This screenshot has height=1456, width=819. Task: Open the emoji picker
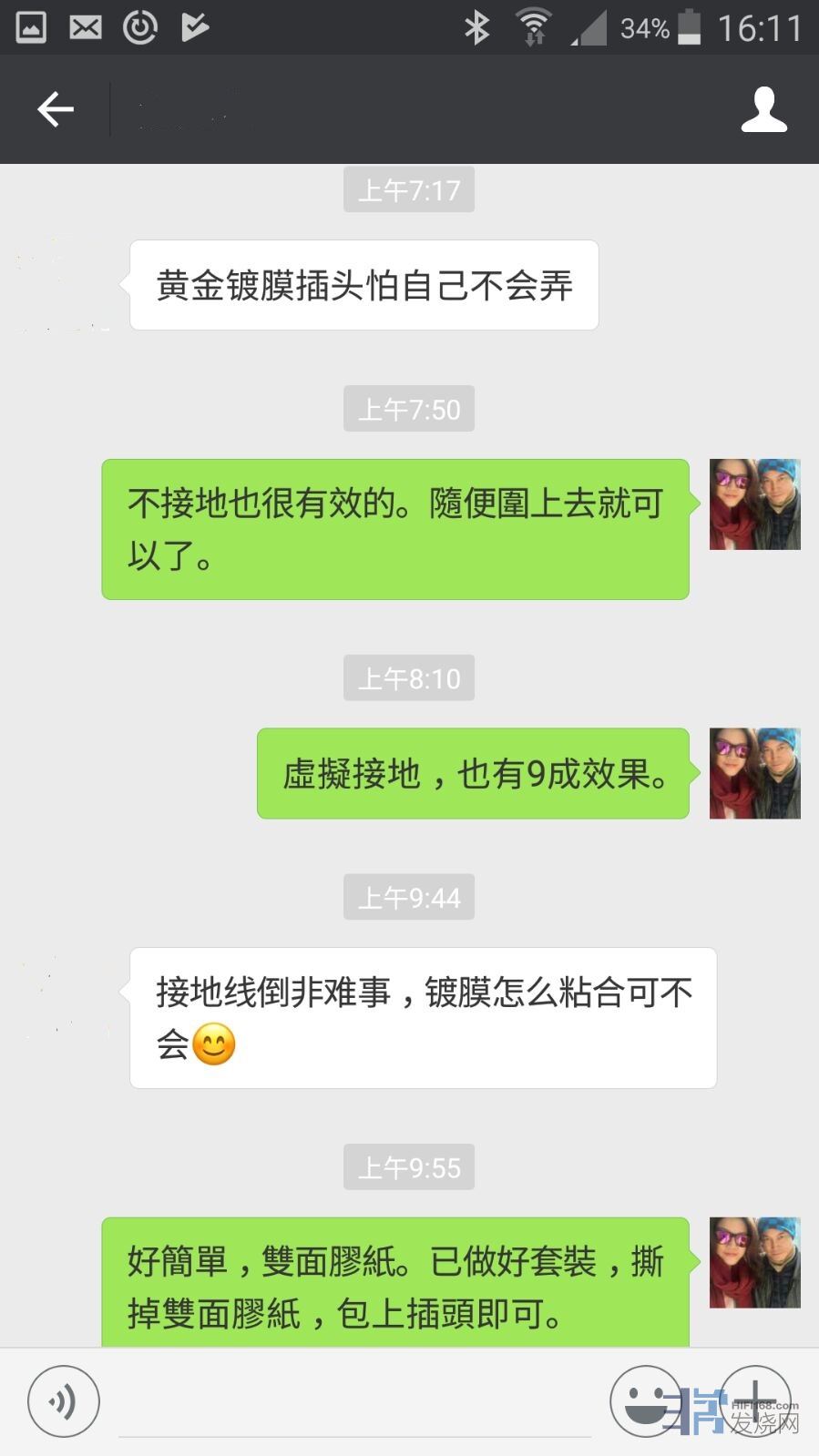(645, 1401)
